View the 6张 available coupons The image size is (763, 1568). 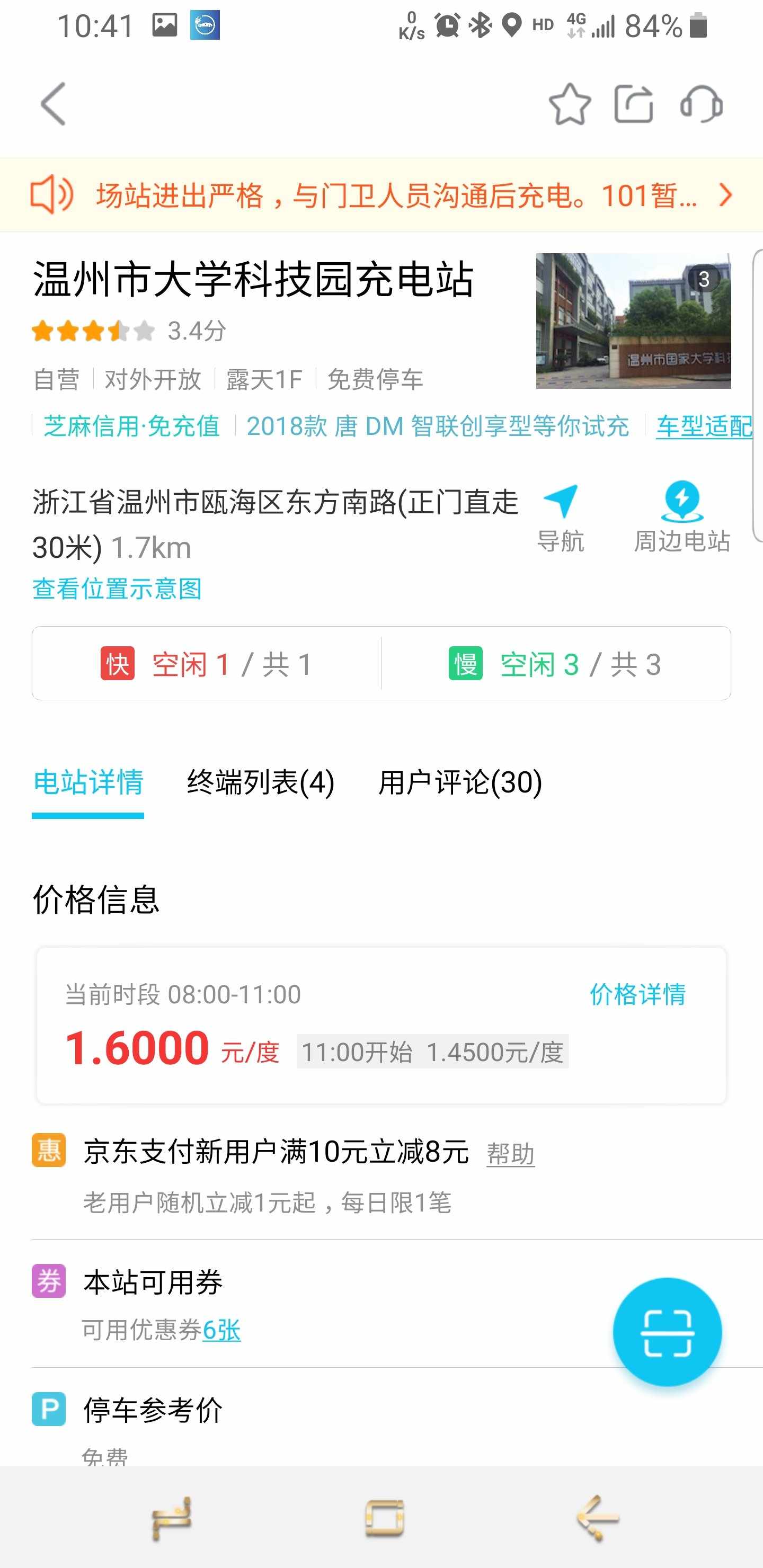coord(221,1330)
